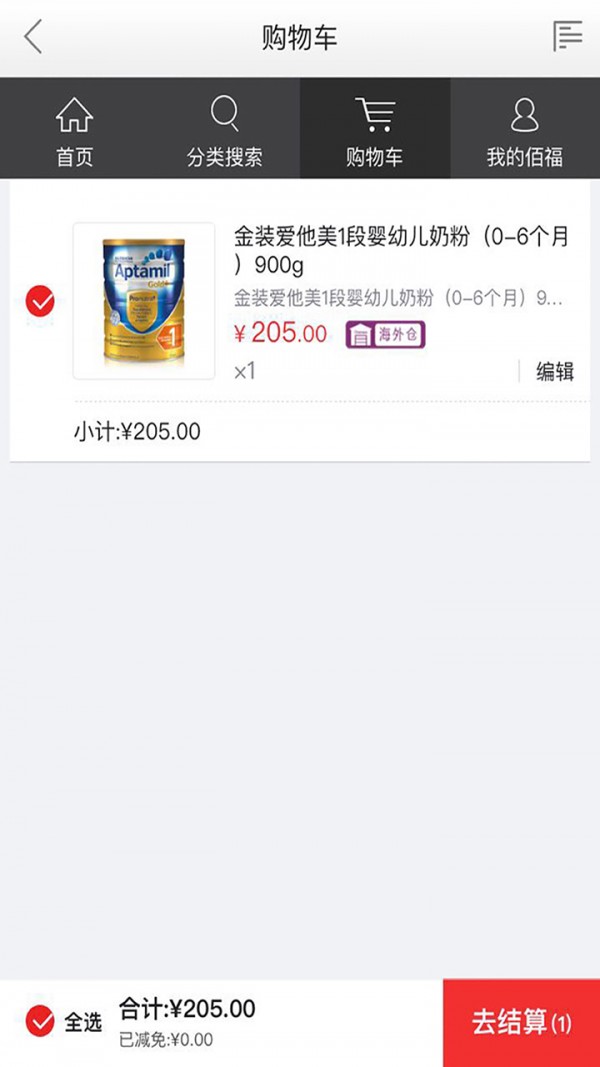Uncheck the Aptamil milk powder item
The width and height of the screenshot is (600, 1067).
pos(40,300)
